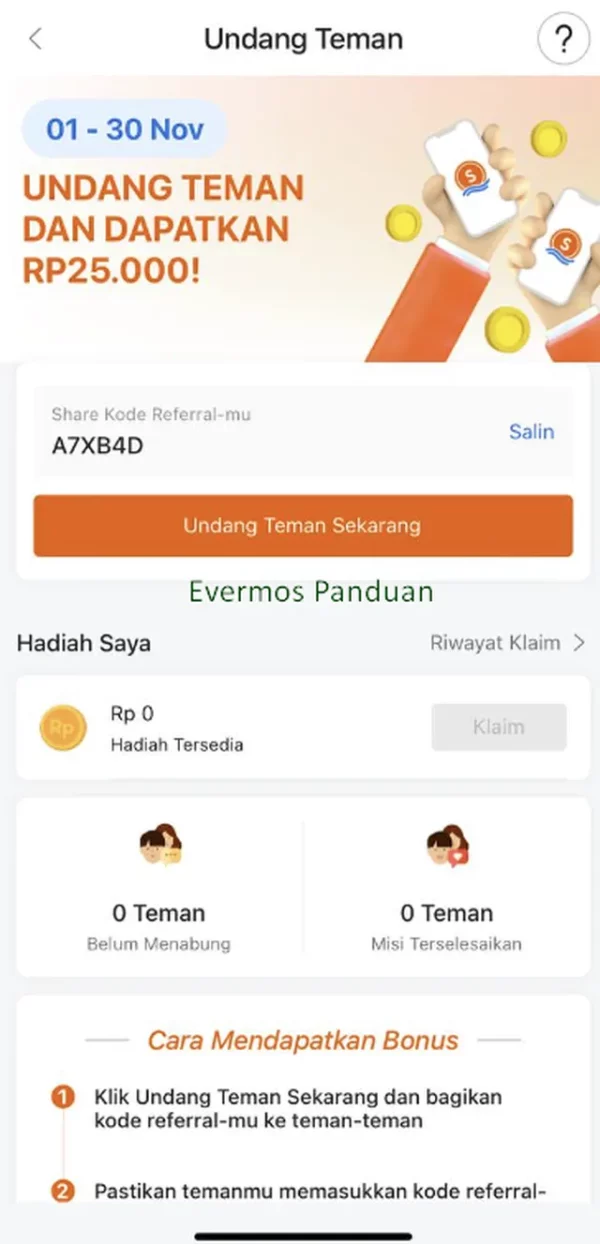Tap Undang Teman Sekarang button

click(x=302, y=526)
